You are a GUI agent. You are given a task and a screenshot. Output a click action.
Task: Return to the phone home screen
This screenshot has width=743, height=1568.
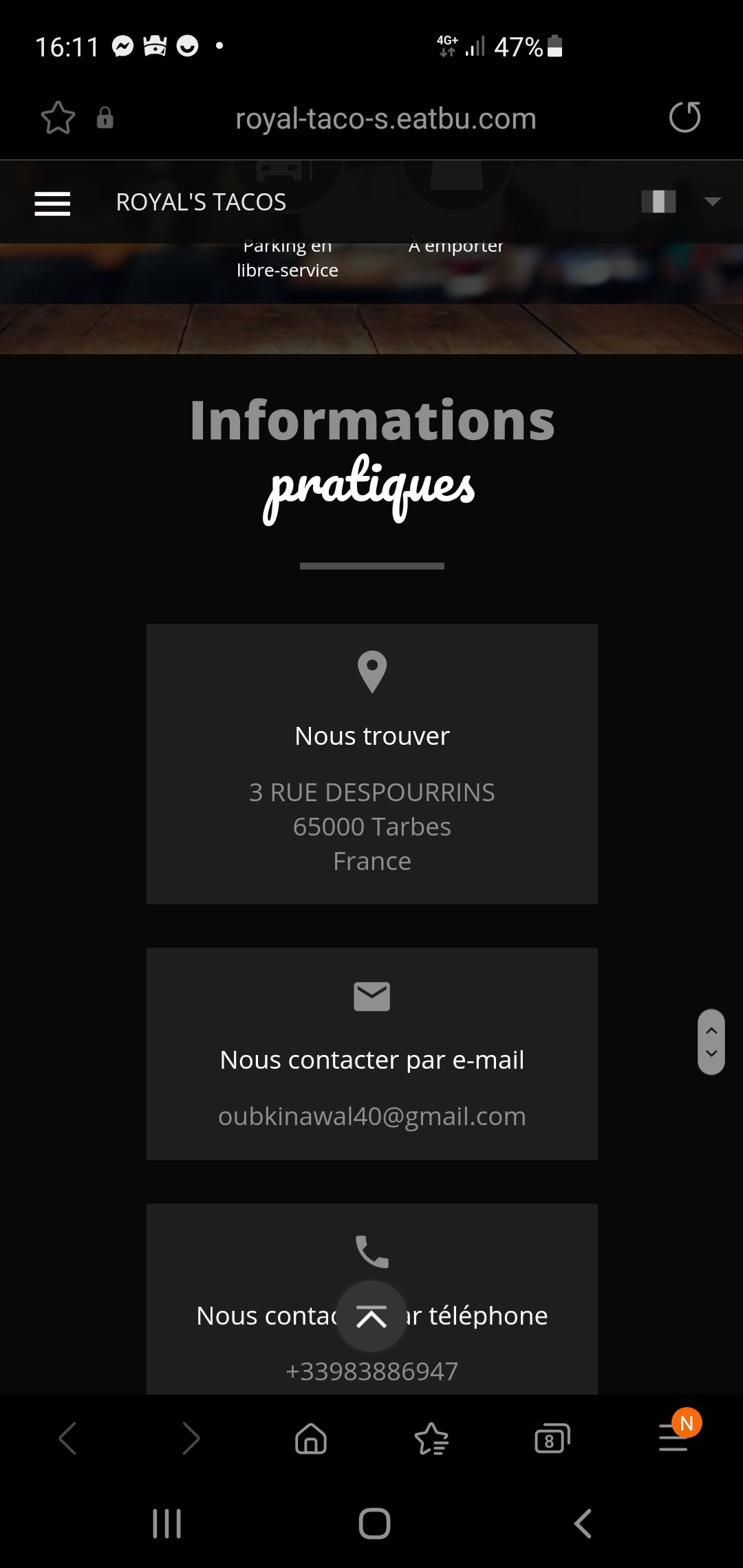[374, 1523]
